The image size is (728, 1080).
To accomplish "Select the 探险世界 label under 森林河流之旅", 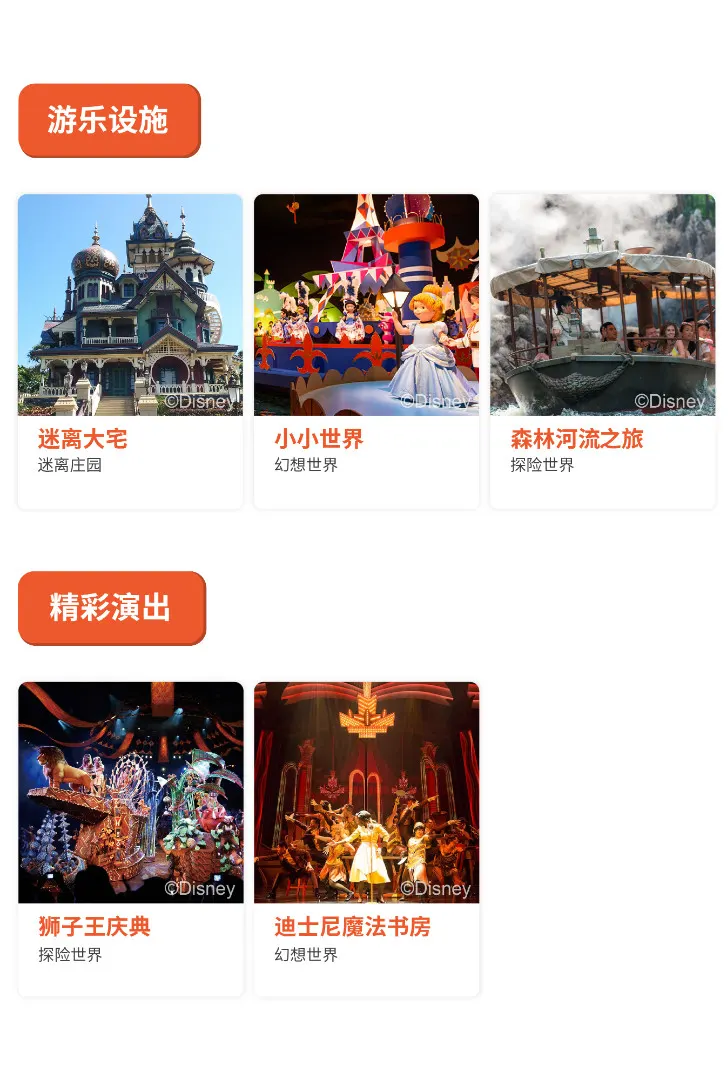I will pos(543,464).
